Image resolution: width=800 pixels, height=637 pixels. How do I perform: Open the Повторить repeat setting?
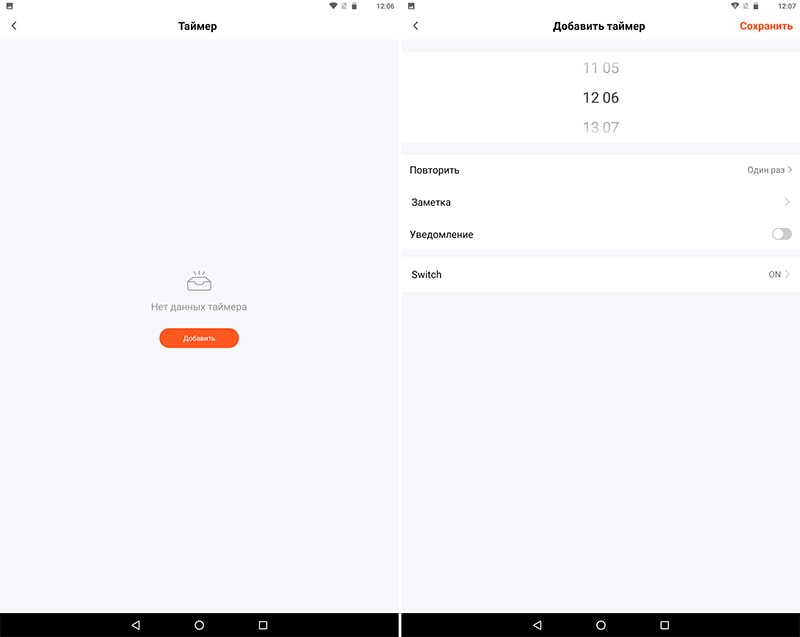[600, 170]
